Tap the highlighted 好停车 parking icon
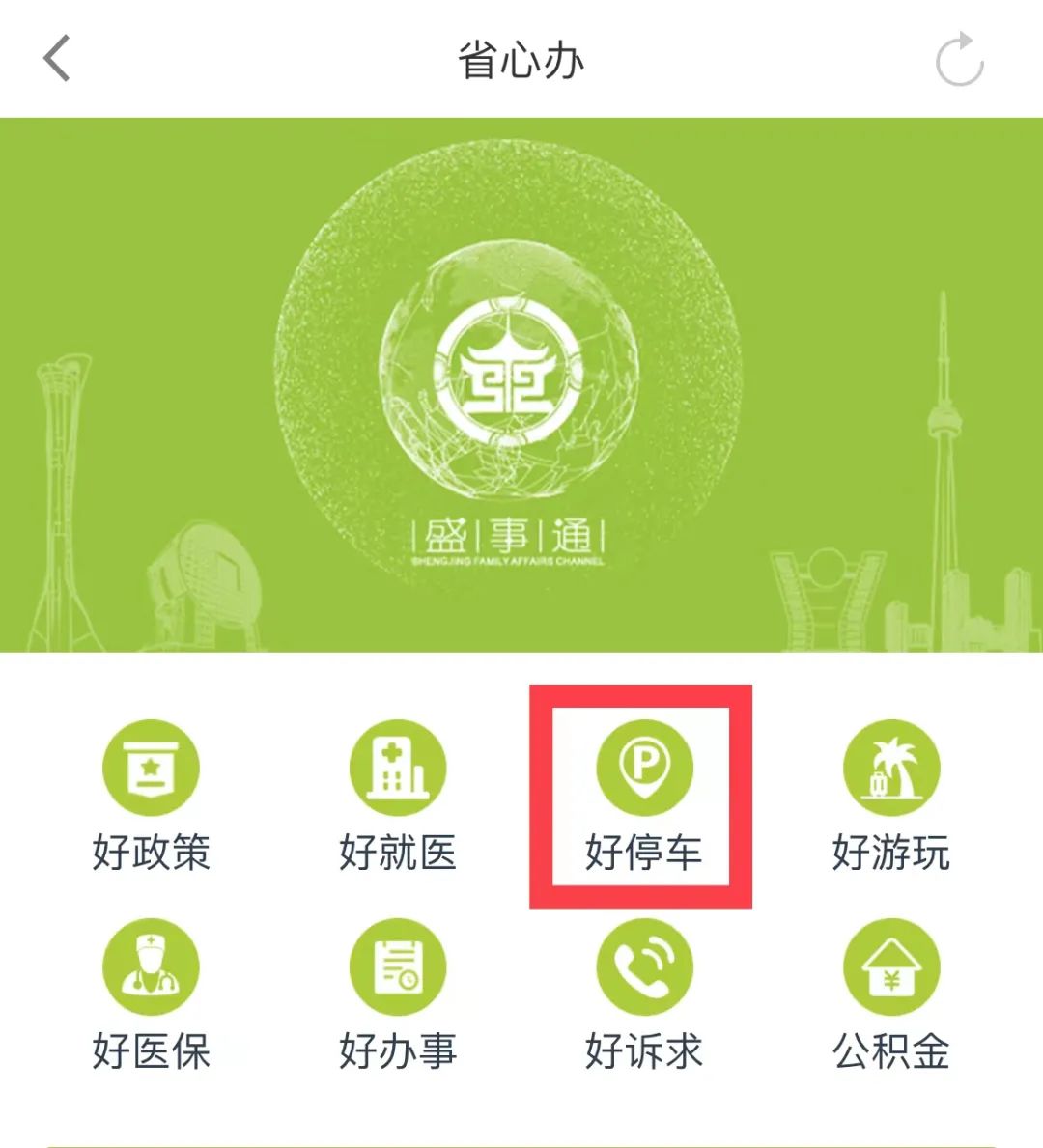The height and width of the screenshot is (1148, 1043). pyautogui.click(x=644, y=766)
